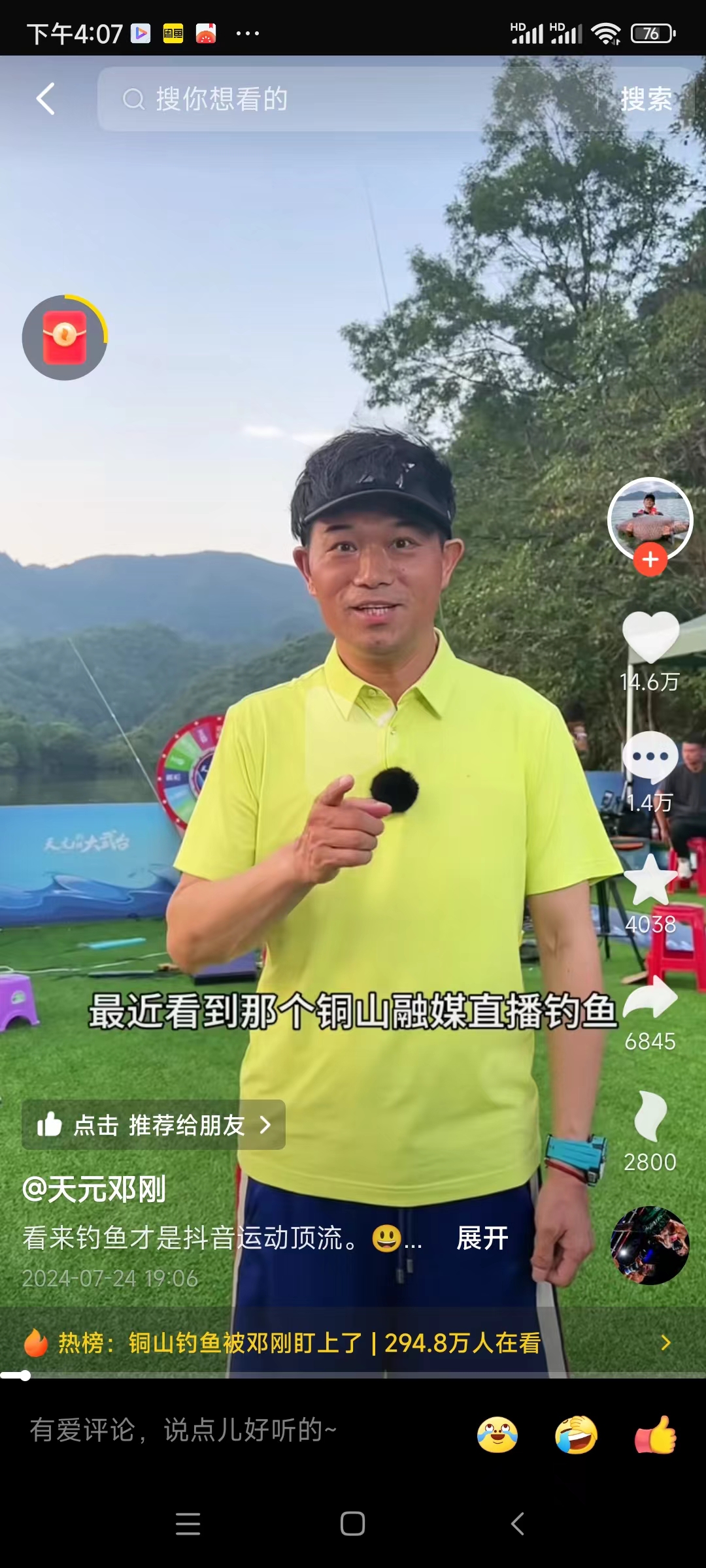Screen dimensions: 706x1568
Task: Send the thumbs-up emoji reaction
Action: 655,1435
